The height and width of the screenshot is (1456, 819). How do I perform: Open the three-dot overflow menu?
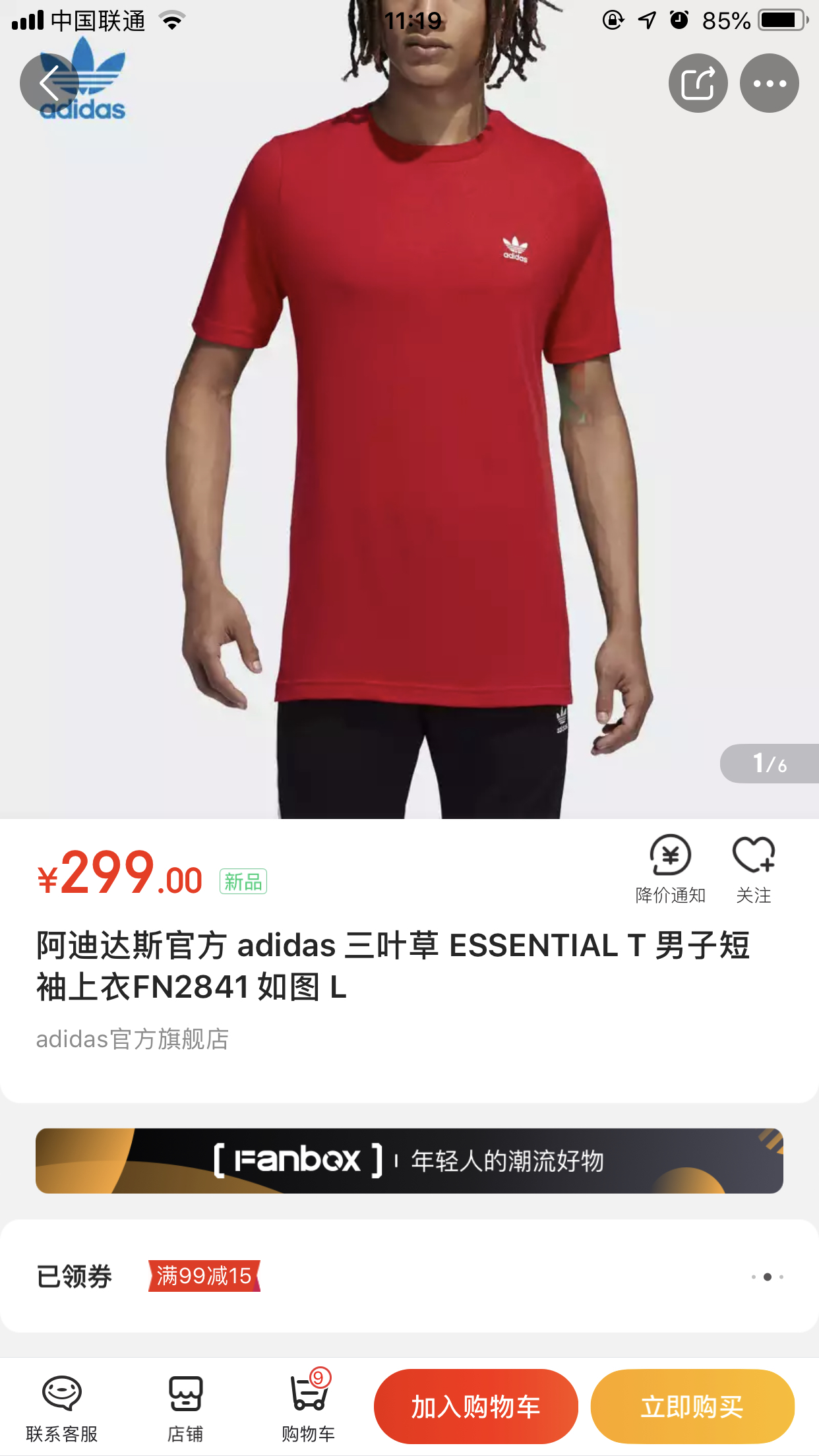[x=770, y=83]
